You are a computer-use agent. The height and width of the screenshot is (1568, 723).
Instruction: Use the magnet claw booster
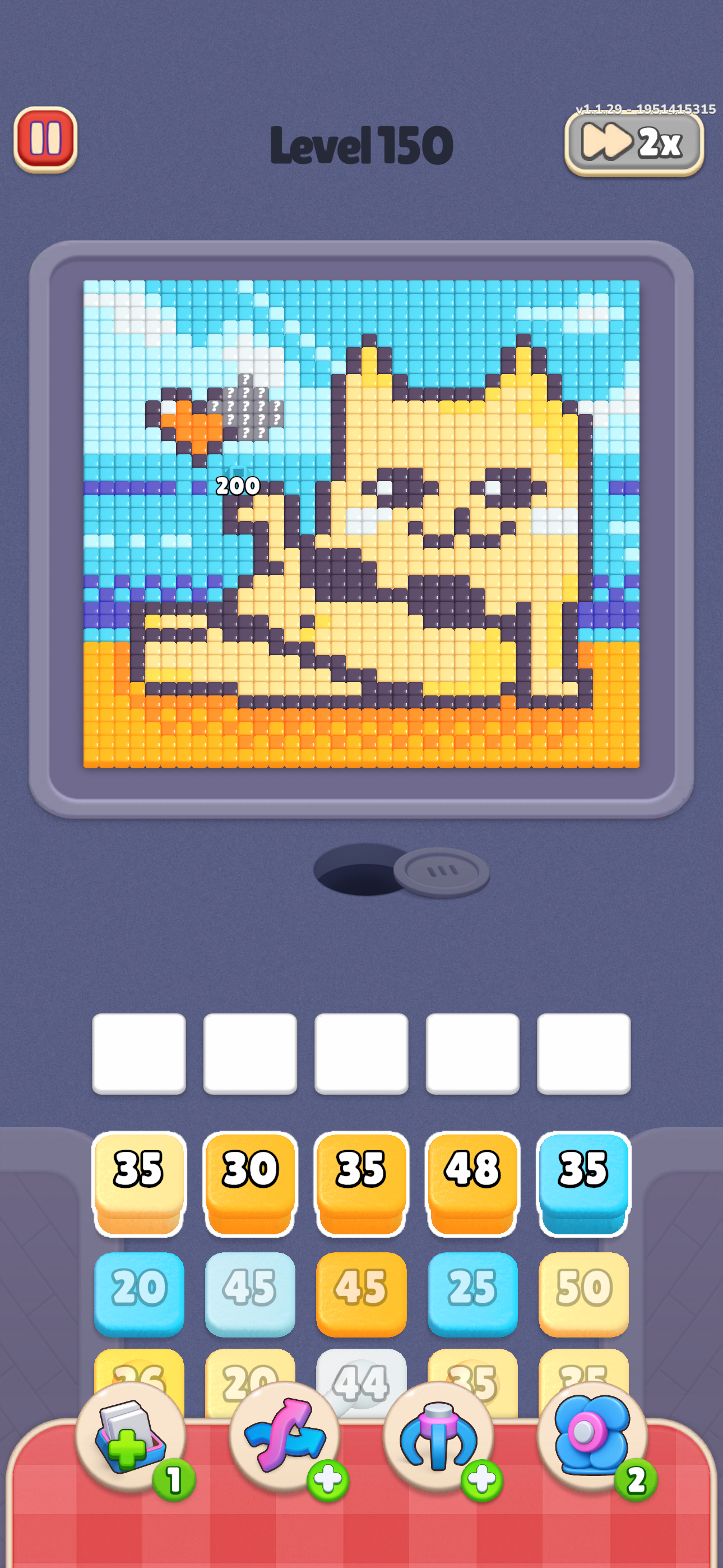pos(439,1437)
